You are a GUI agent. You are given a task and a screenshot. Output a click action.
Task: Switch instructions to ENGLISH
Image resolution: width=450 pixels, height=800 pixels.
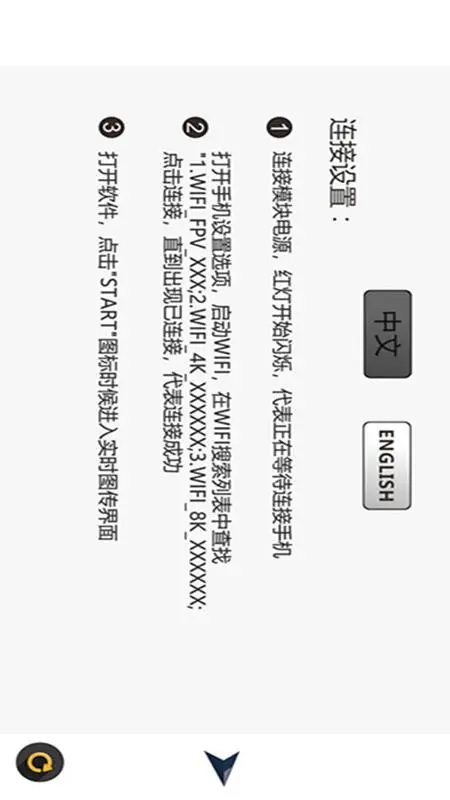pos(387,465)
